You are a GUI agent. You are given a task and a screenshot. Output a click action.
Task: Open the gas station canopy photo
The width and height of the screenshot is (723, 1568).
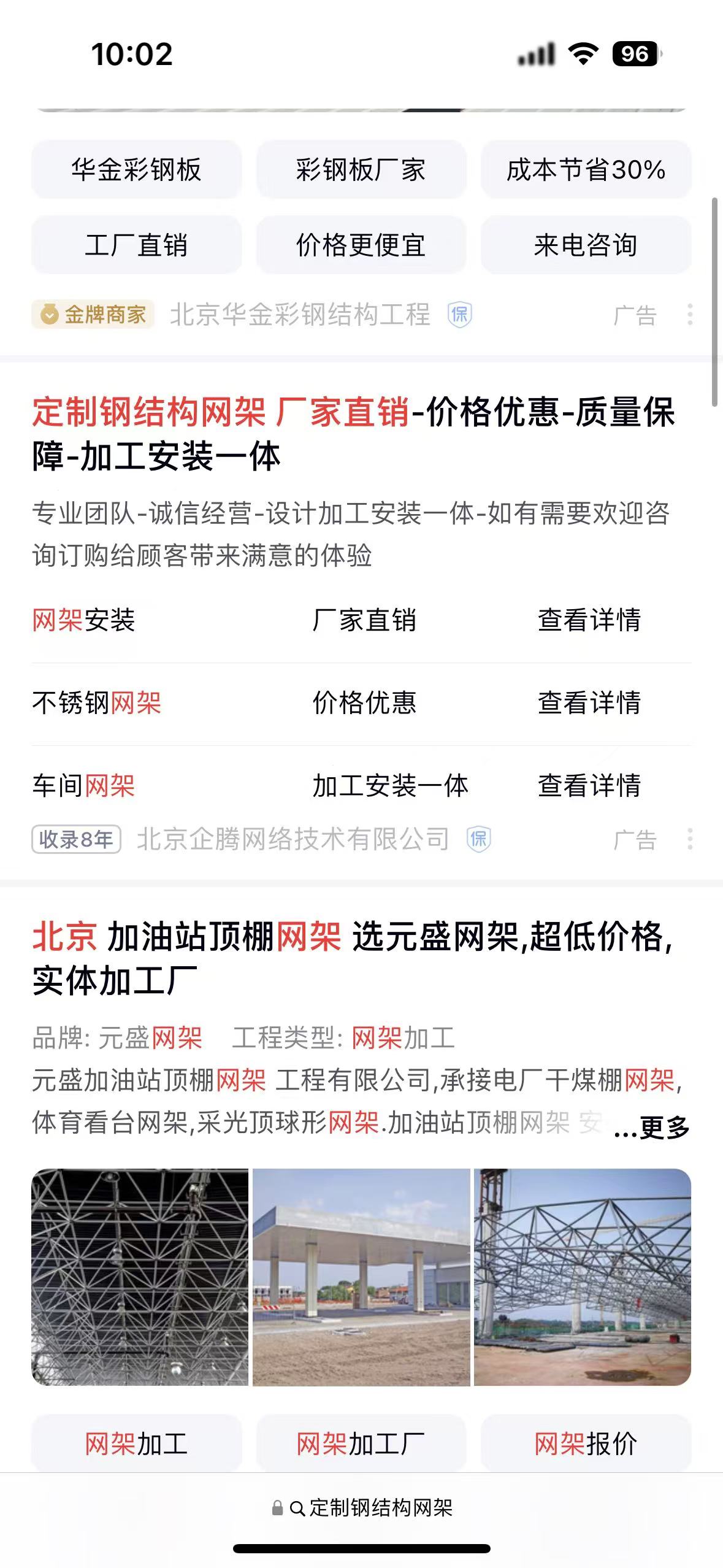point(361,1277)
